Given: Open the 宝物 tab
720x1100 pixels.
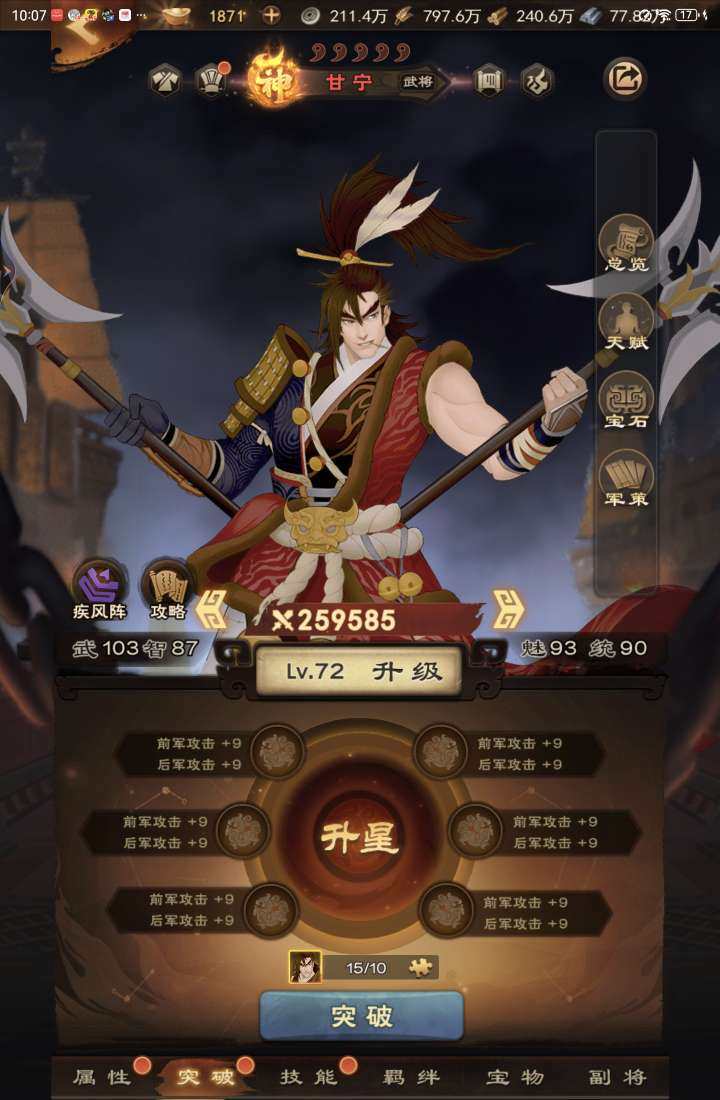Looking at the screenshot, I should 515,1077.
